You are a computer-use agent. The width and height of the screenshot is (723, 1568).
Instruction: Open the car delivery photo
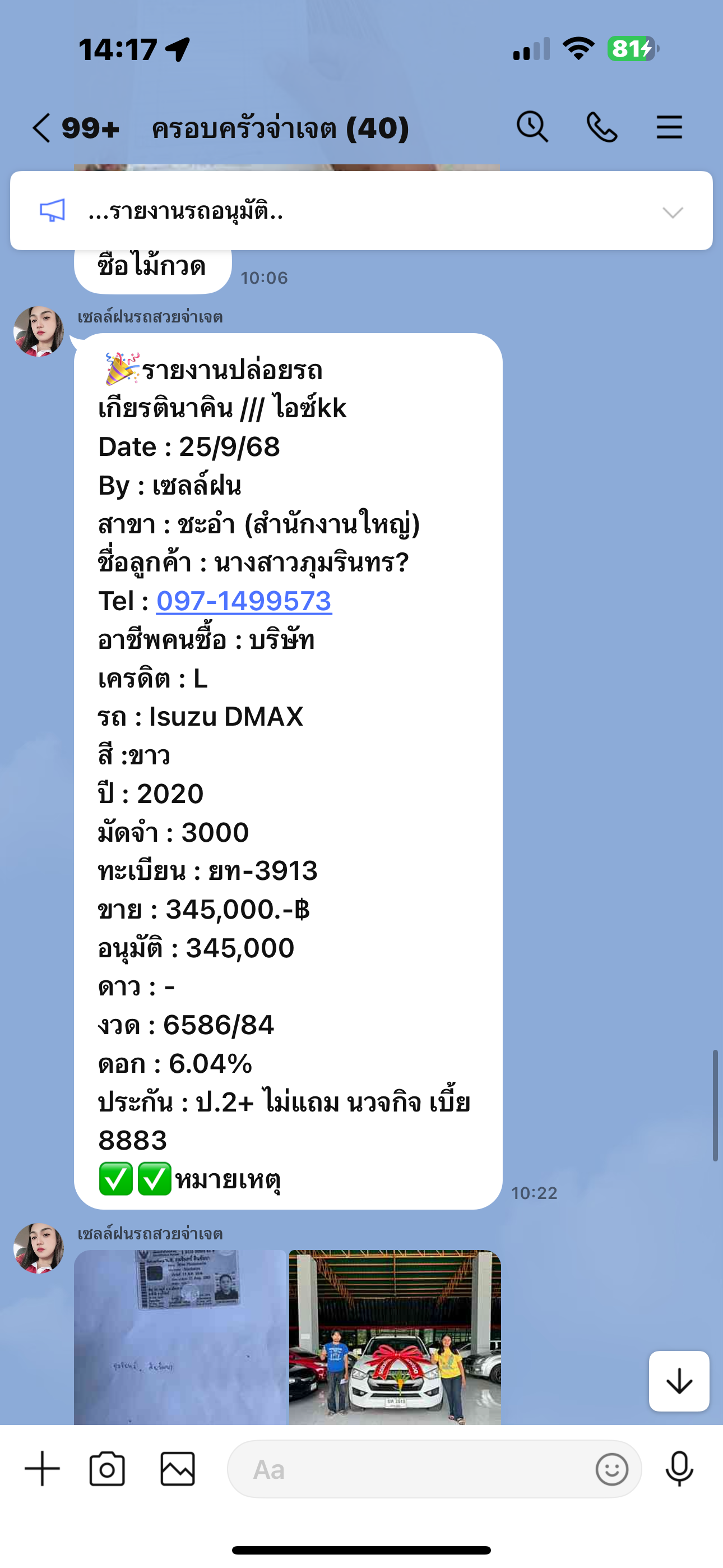pyautogui.click(x=395, y=1337)
